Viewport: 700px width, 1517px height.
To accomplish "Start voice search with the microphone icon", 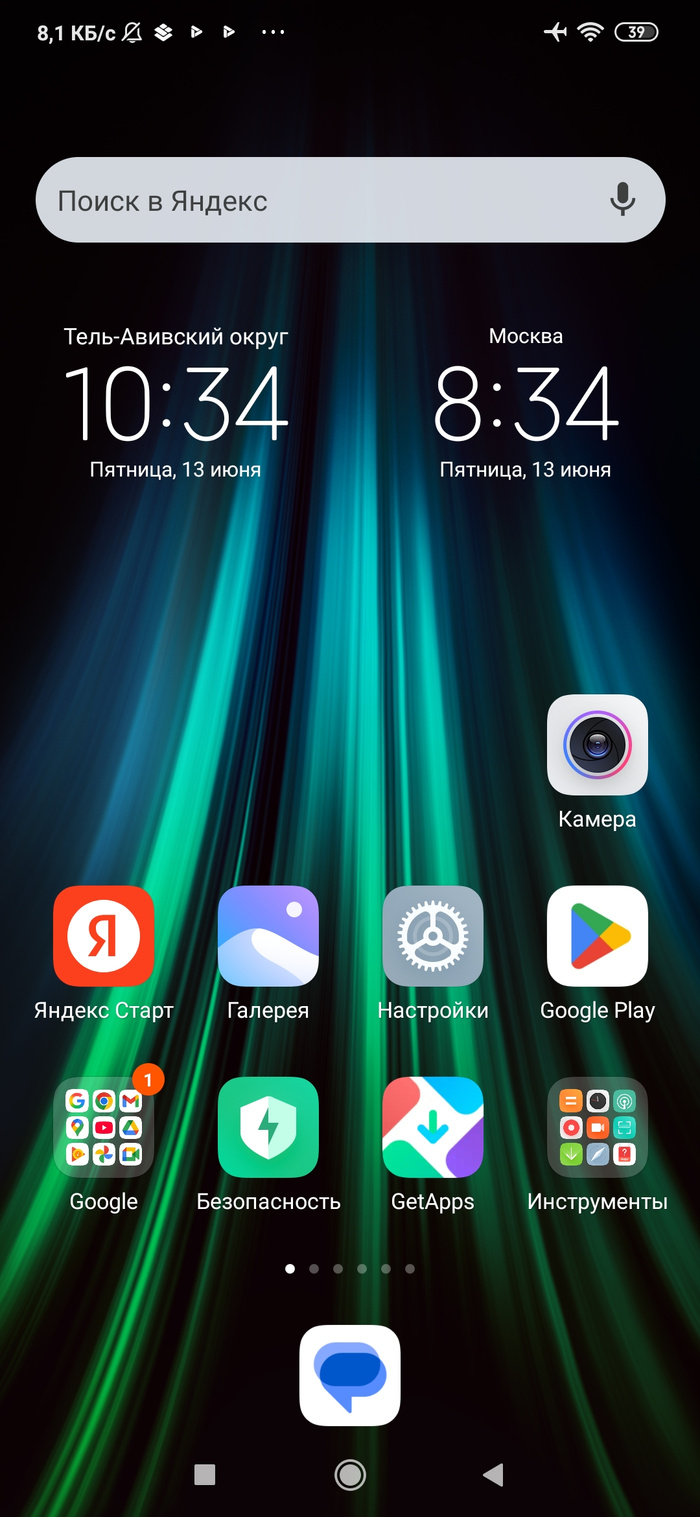I will pyautogui.click(x=622, y=200).
